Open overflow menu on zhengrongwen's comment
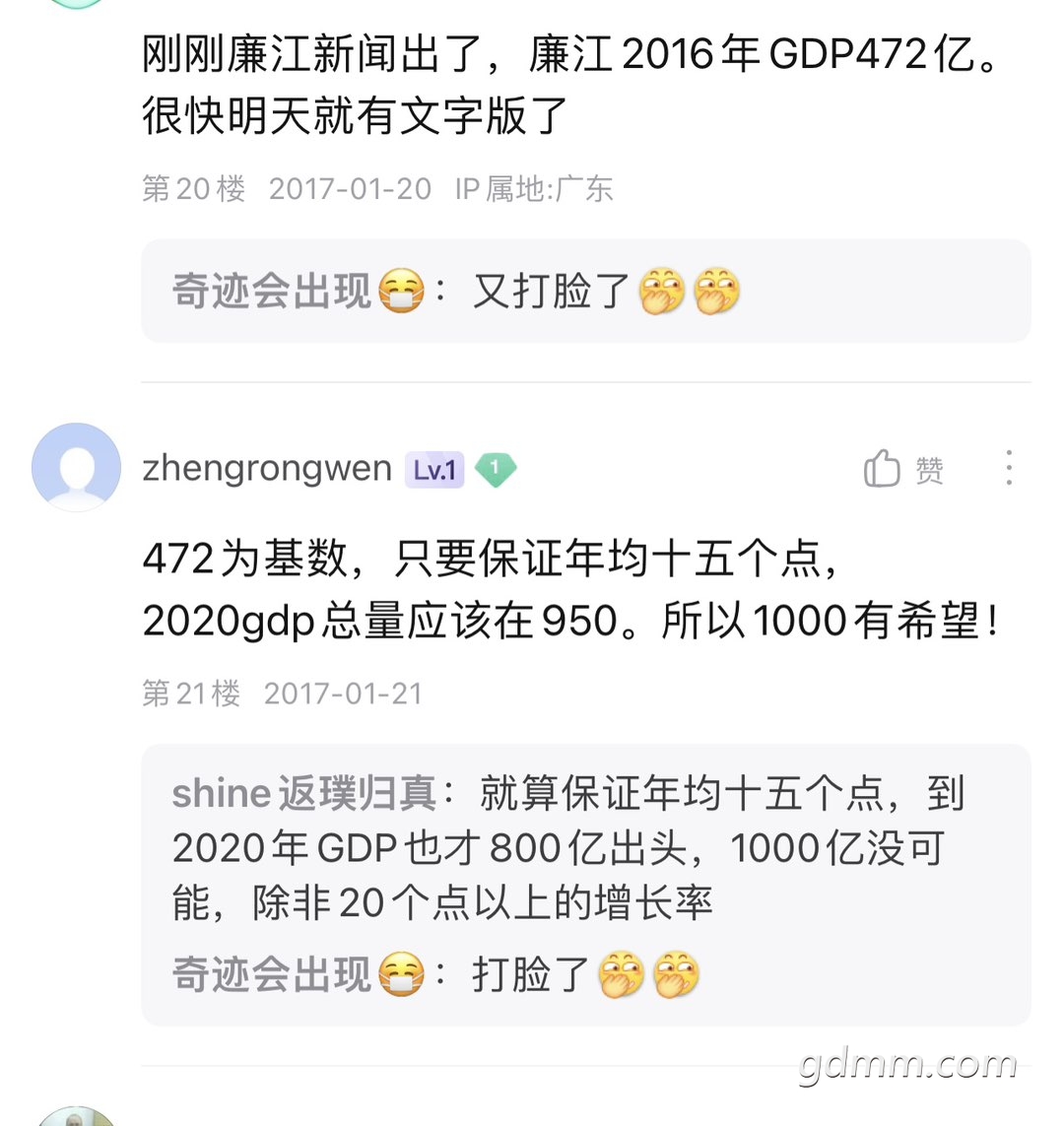Image resolution: width=1064 pixels, height=1126 pixels. (1008, 469)
